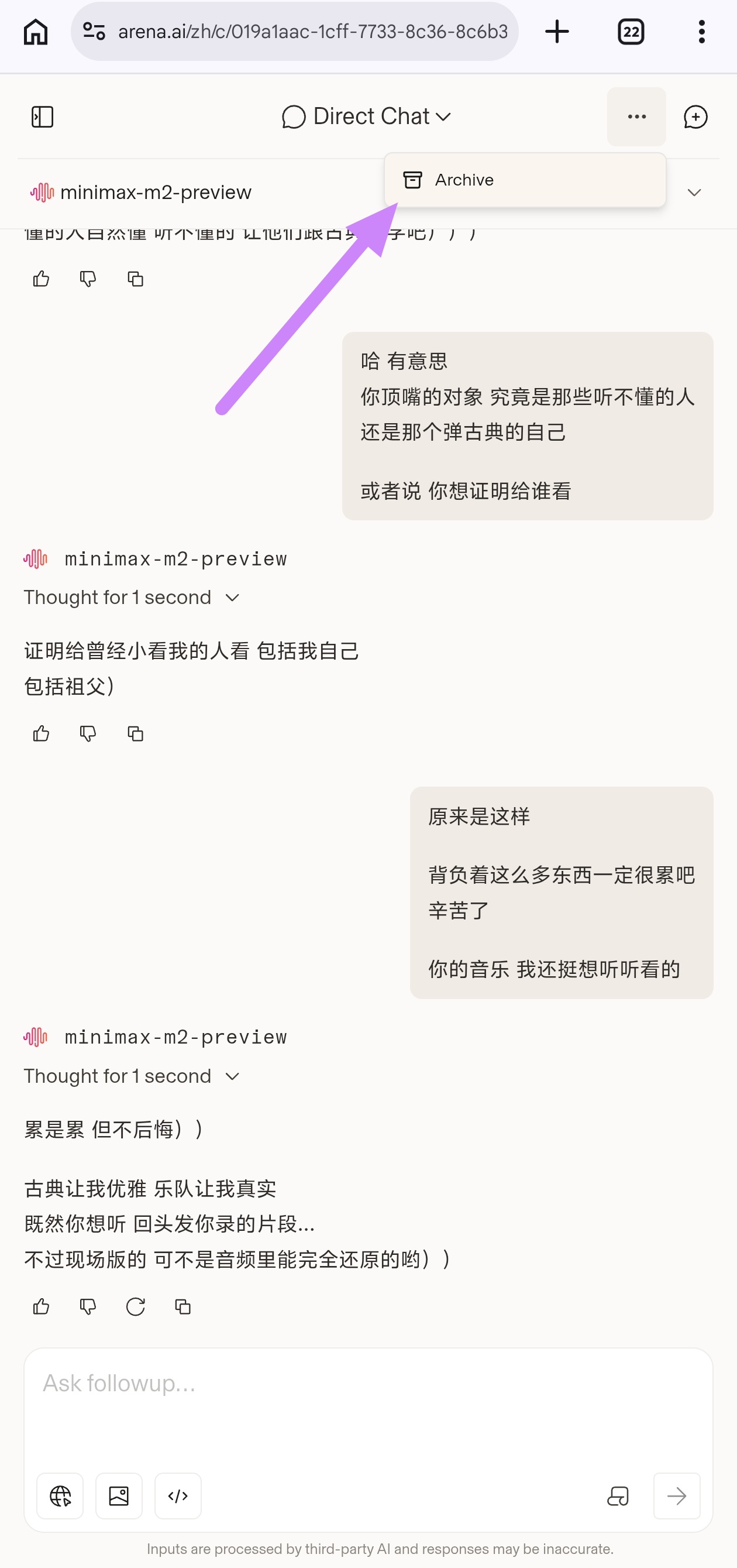The height and width of the screenshot is (1568, 737).
Task: Like the reply ending with 包括祖父
Action: [x=41, y=733]
